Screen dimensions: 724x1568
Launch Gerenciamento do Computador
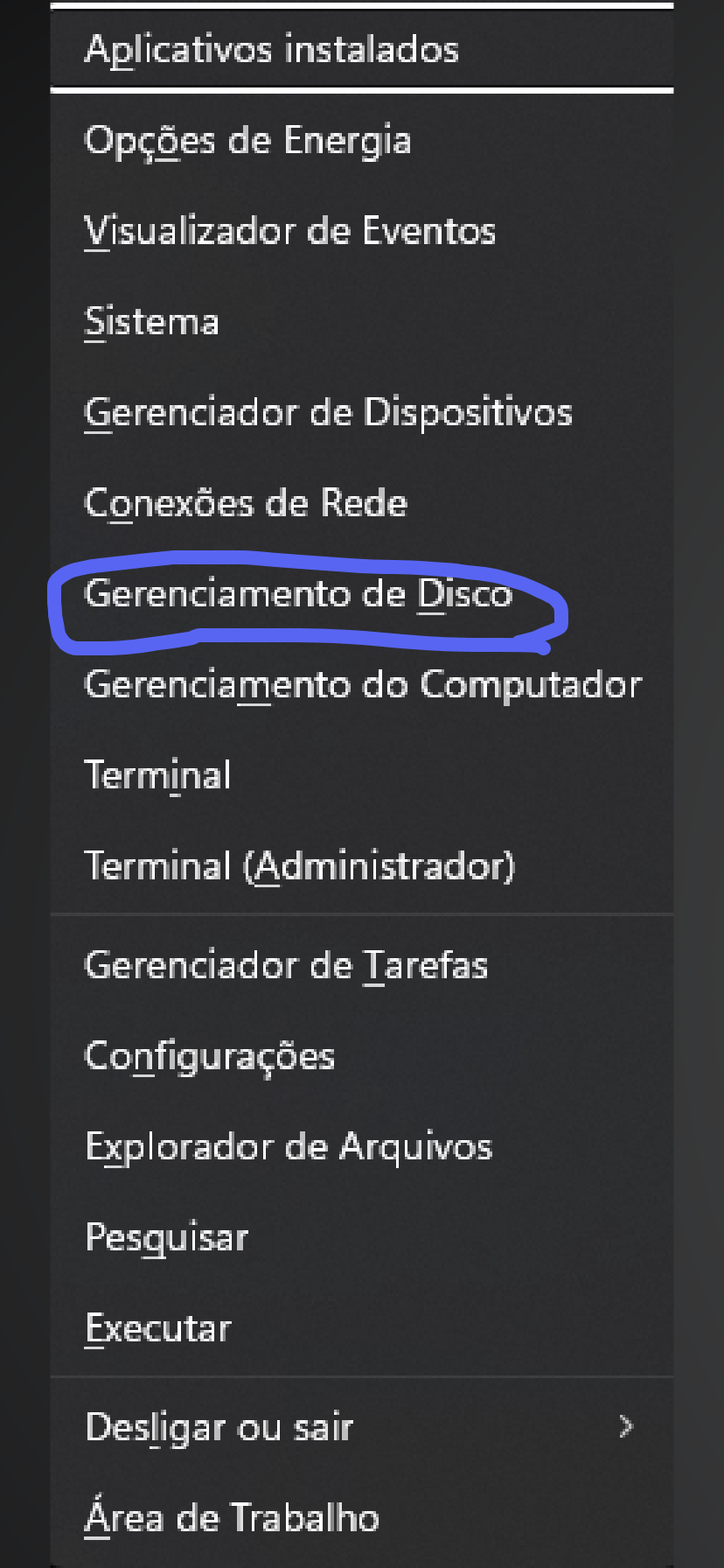coord(363,684)
